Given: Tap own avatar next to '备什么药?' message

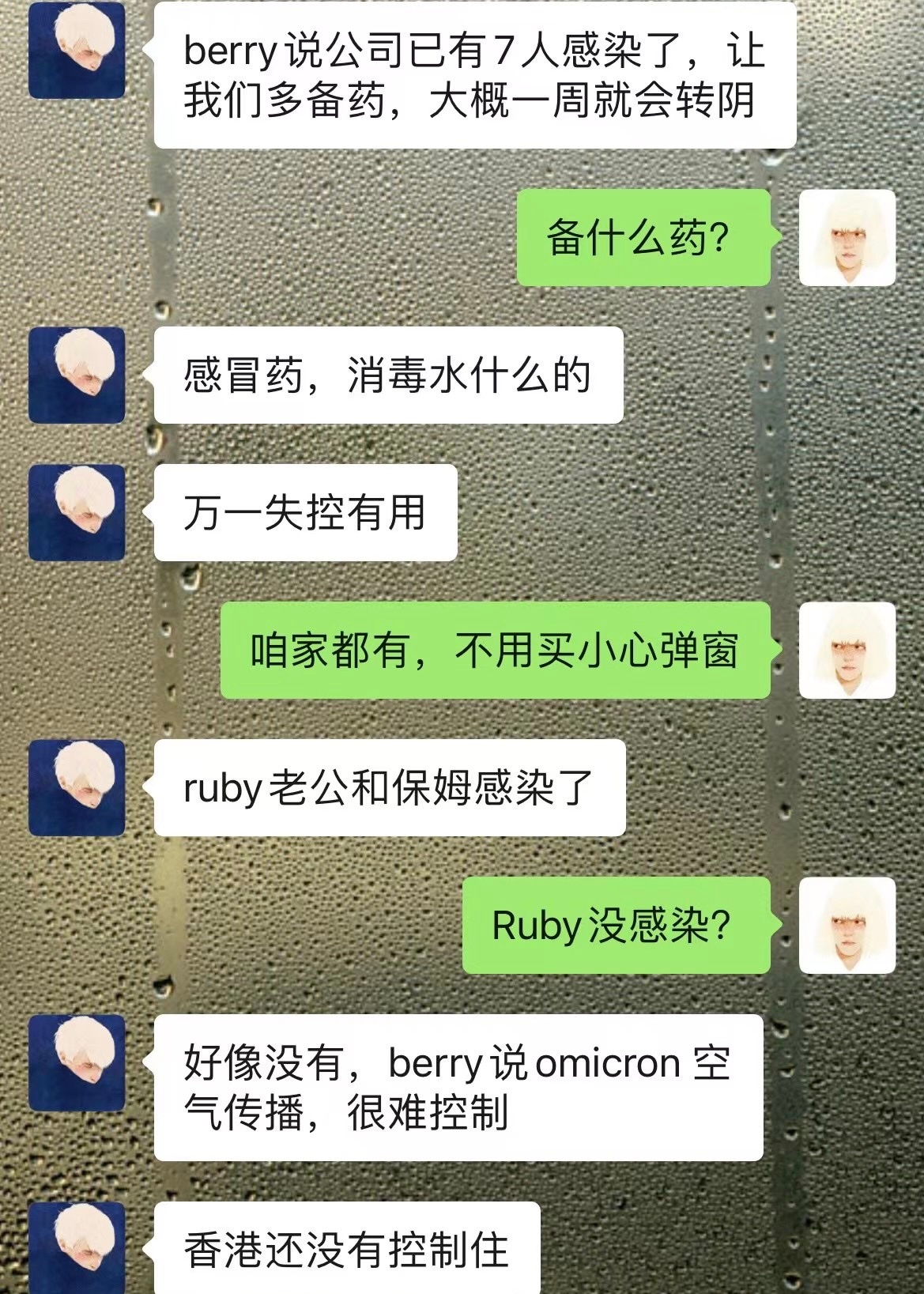Looking at the screenshot, I should (x=847, y=237).
